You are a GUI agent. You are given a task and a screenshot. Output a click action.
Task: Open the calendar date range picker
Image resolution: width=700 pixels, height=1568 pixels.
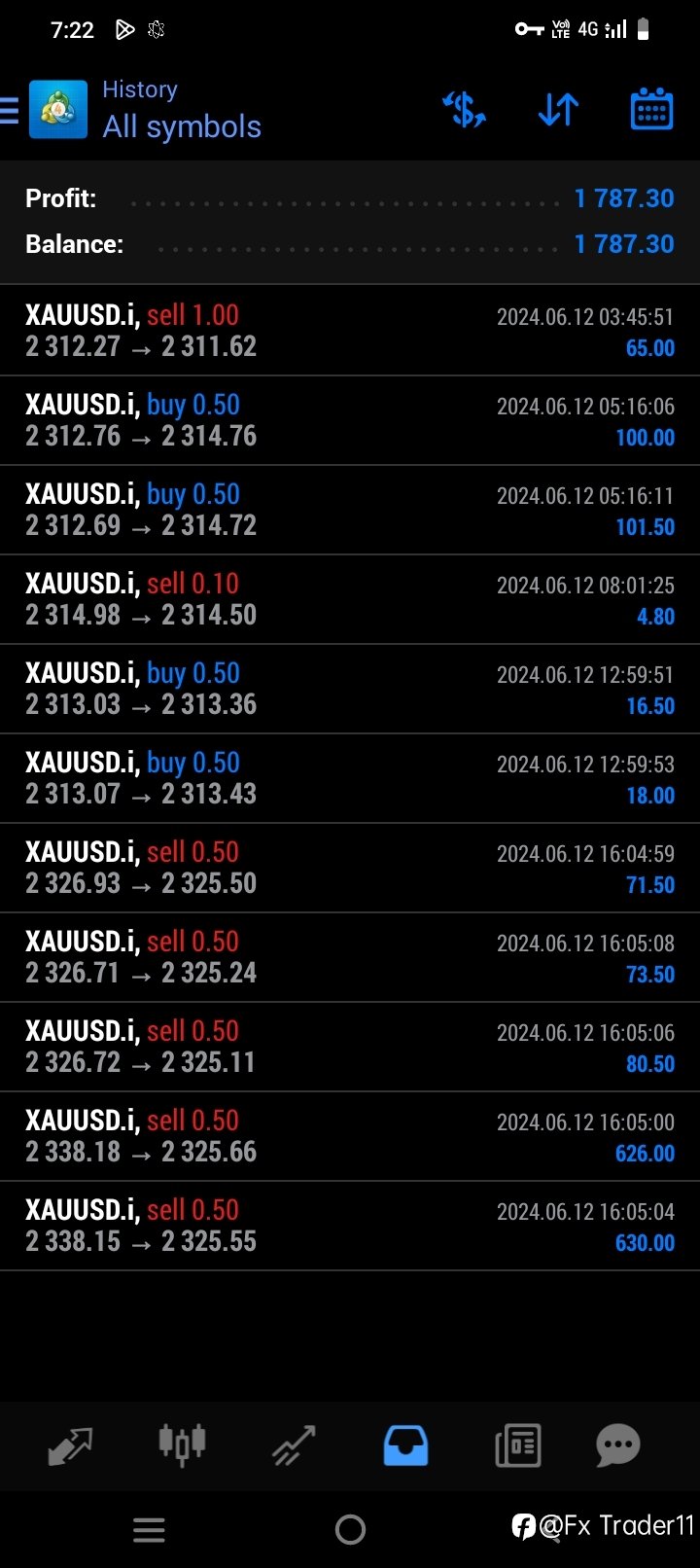651,109
